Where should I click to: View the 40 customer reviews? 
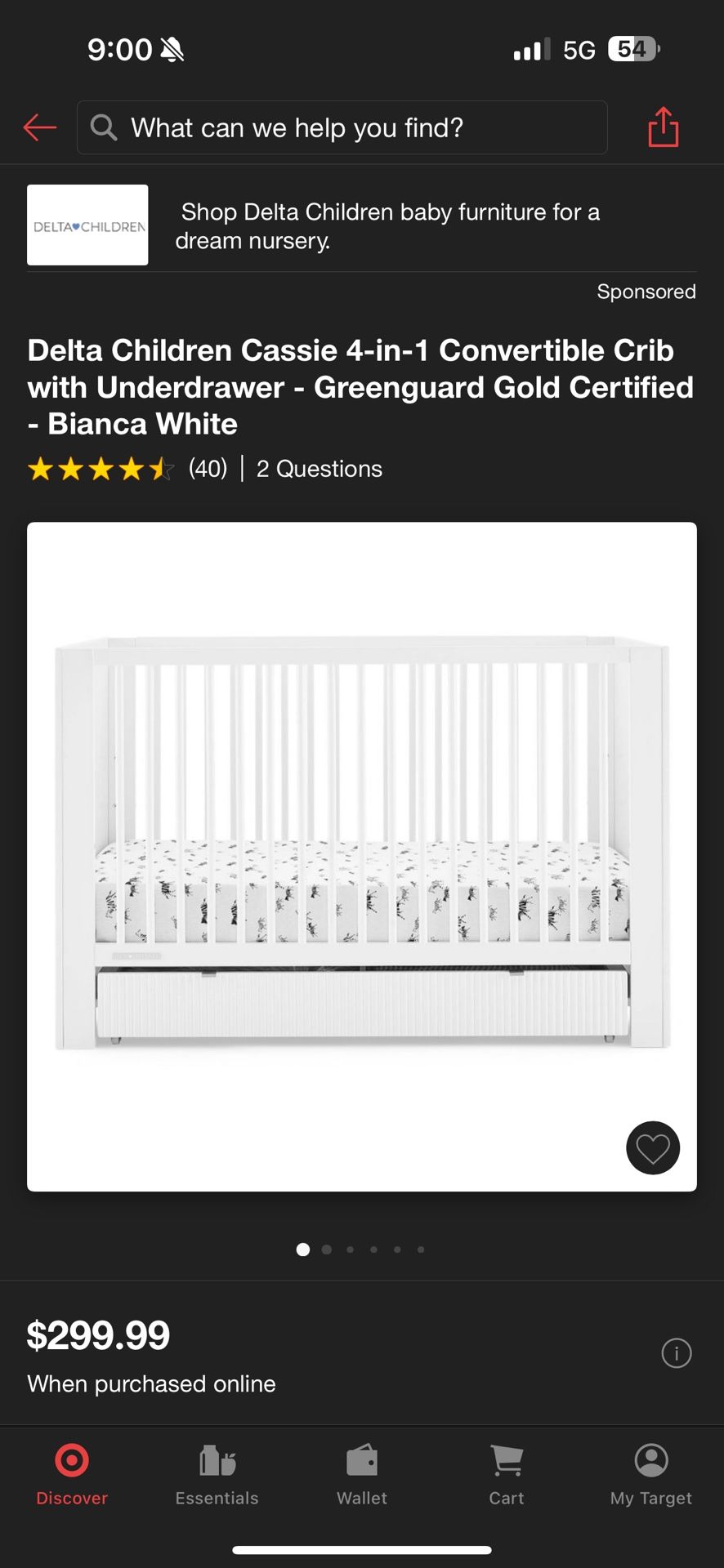[207, 469]
